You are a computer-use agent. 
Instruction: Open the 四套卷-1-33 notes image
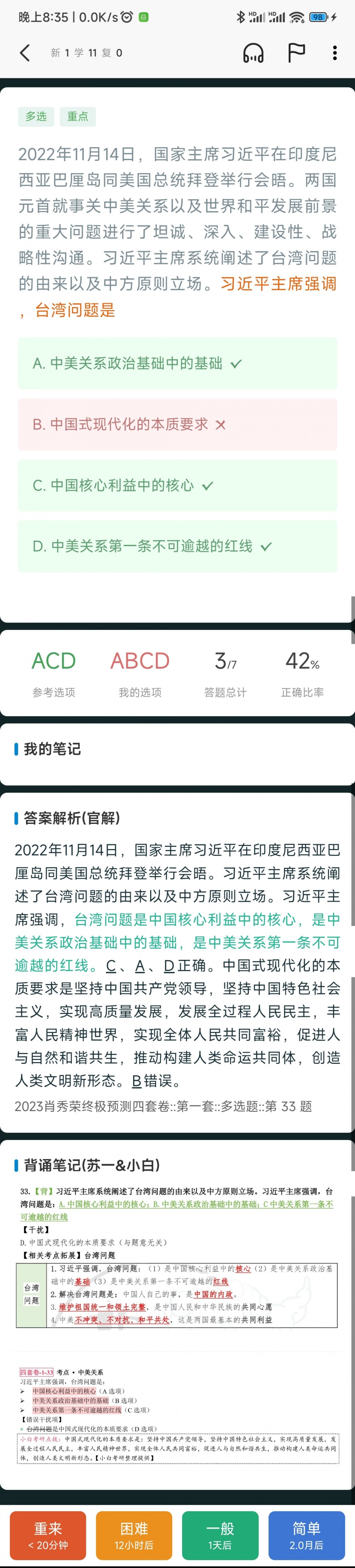click(x=177, y=1414)
